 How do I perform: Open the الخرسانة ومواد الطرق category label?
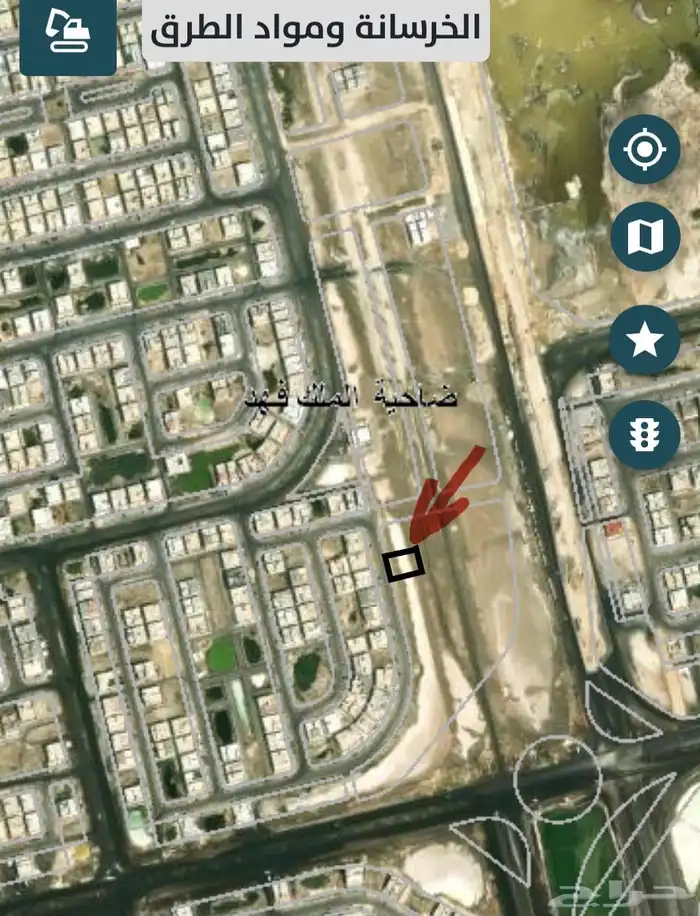315,28
